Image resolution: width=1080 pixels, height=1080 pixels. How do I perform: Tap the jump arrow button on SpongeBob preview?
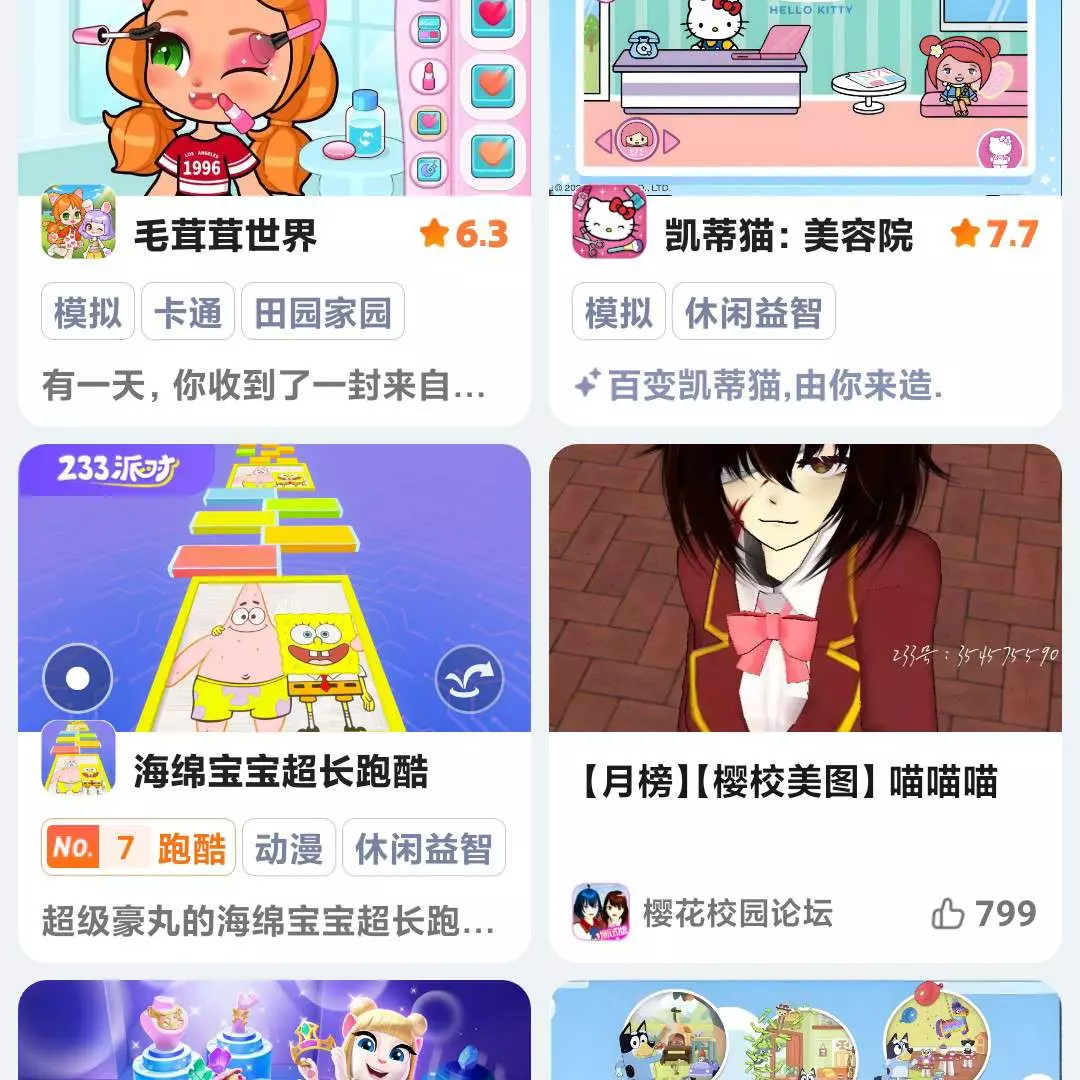tap(470, 679)
